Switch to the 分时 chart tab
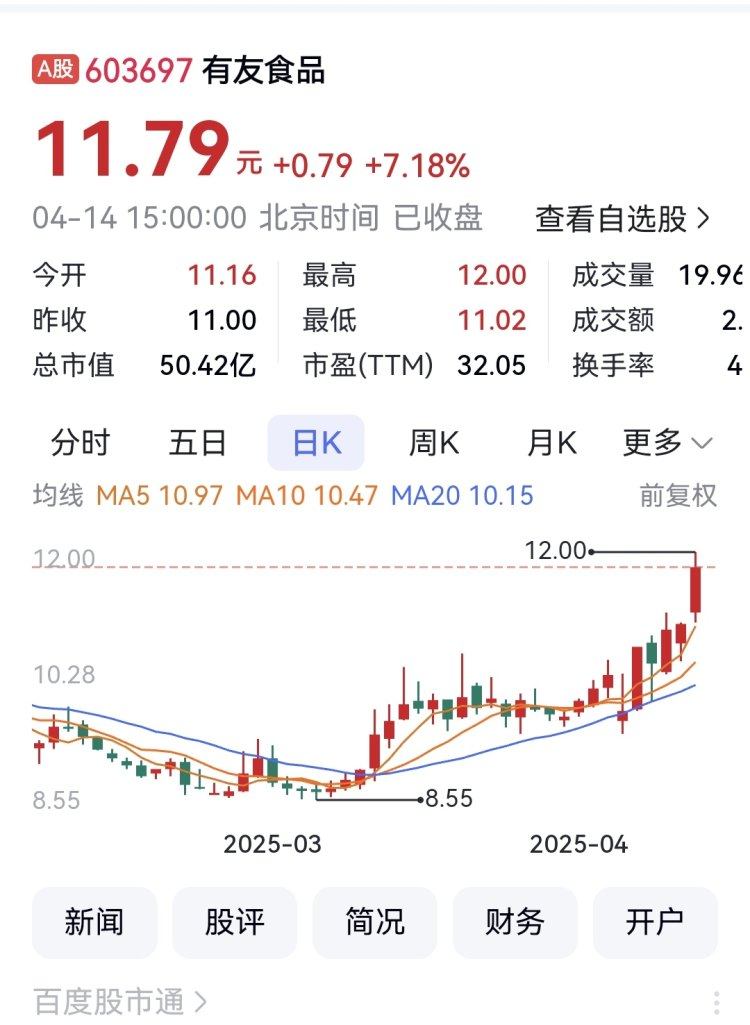Viewport: 750px width, 1025px height. tap(81, 443)
